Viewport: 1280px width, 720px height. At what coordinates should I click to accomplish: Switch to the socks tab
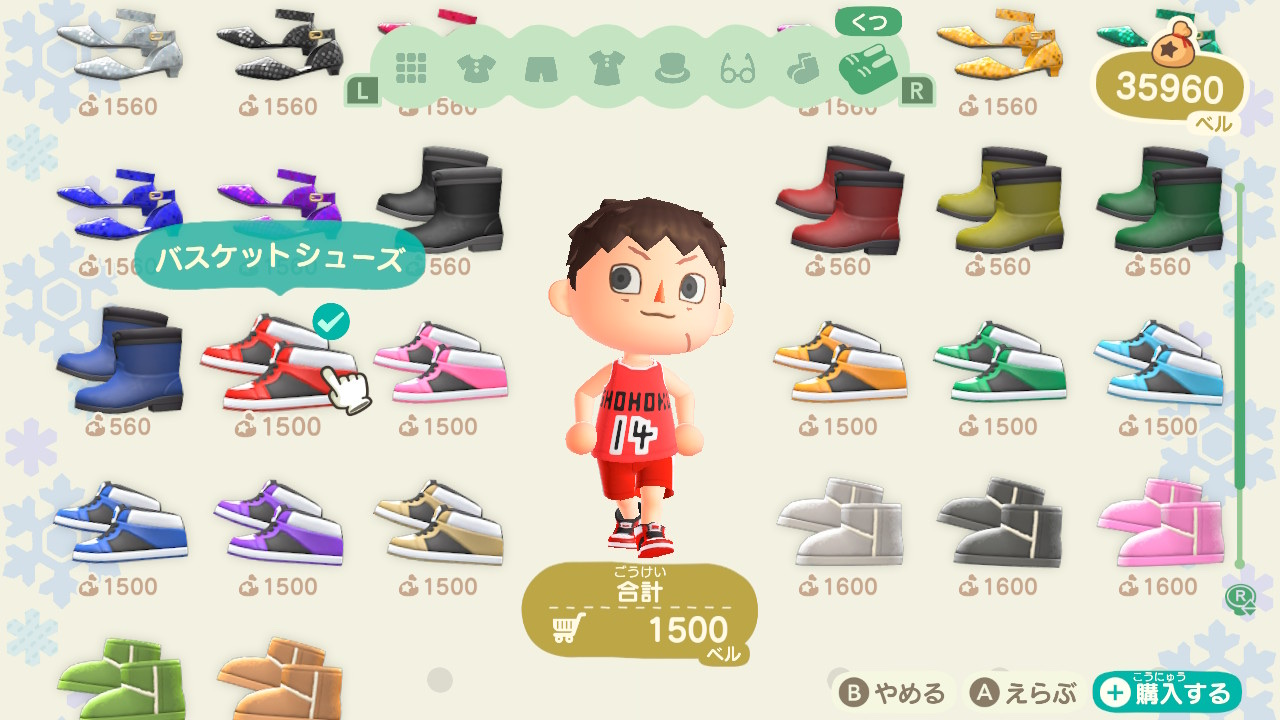coord(802,69)
